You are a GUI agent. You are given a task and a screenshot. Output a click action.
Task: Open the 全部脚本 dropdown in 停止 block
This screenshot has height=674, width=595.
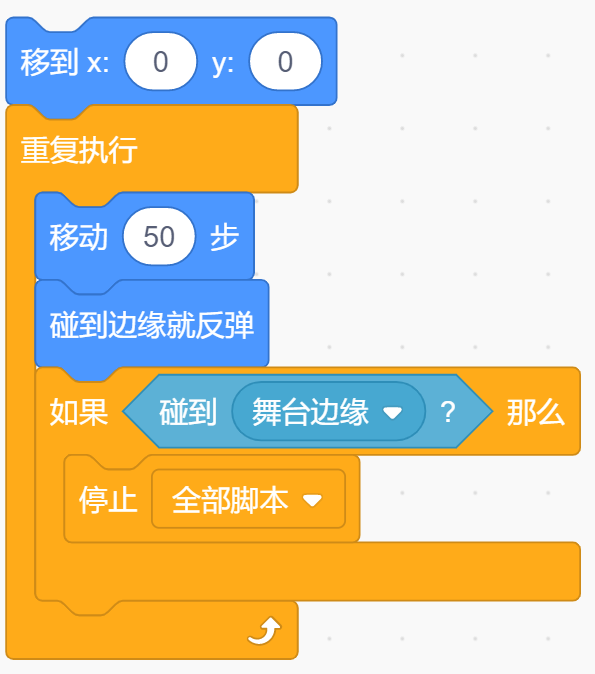pos(248,499)
